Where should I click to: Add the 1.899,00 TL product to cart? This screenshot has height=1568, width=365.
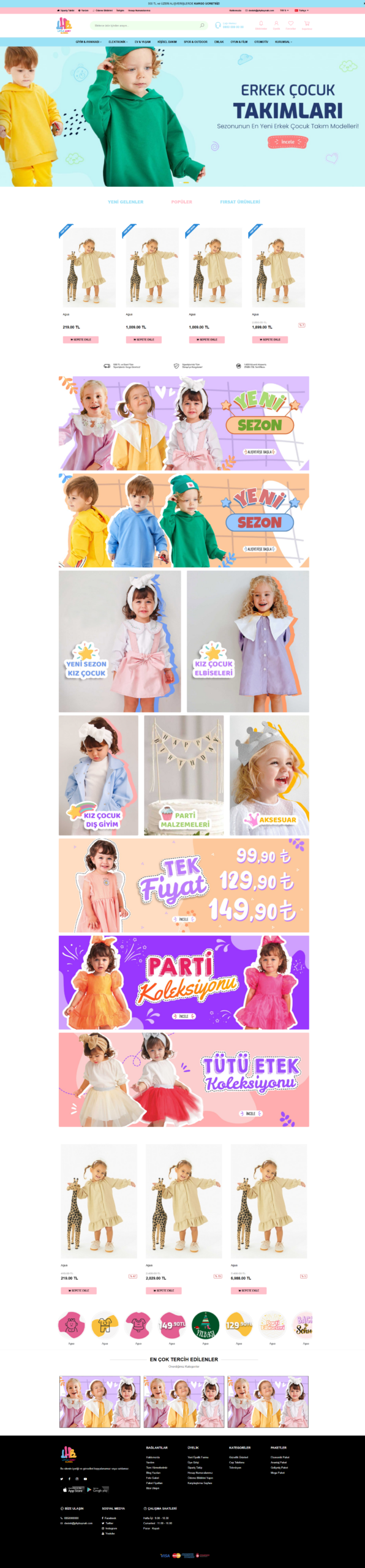click(270, 339)
